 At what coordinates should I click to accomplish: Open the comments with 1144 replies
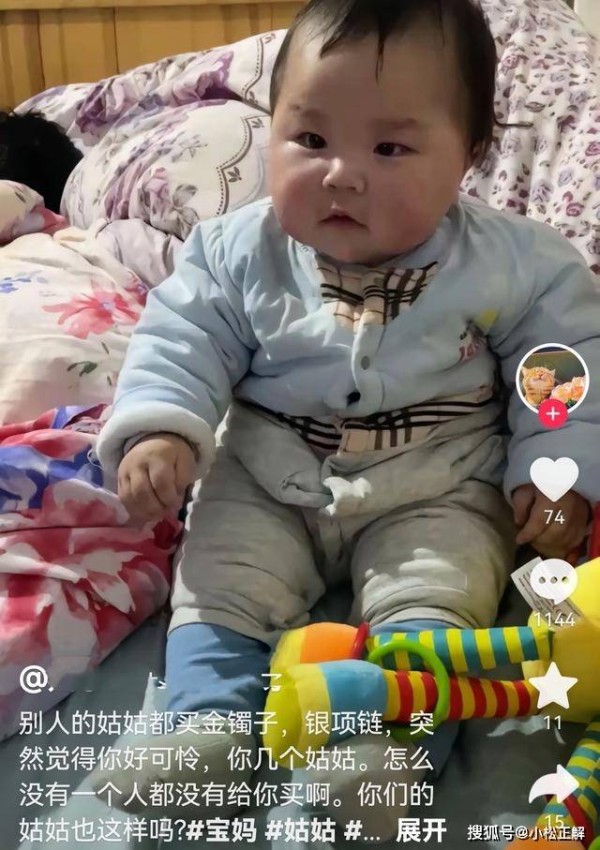[553, 580]
